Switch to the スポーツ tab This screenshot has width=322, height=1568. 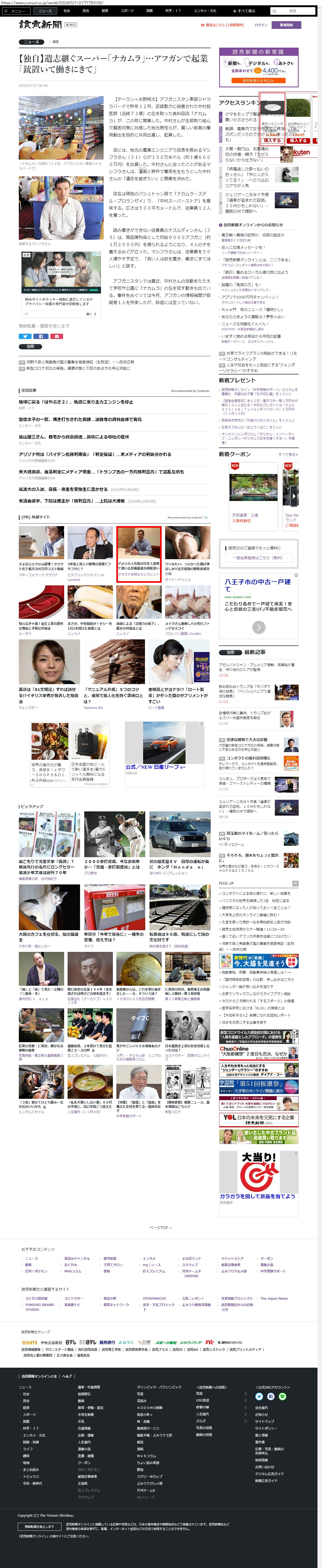(127, 11)
